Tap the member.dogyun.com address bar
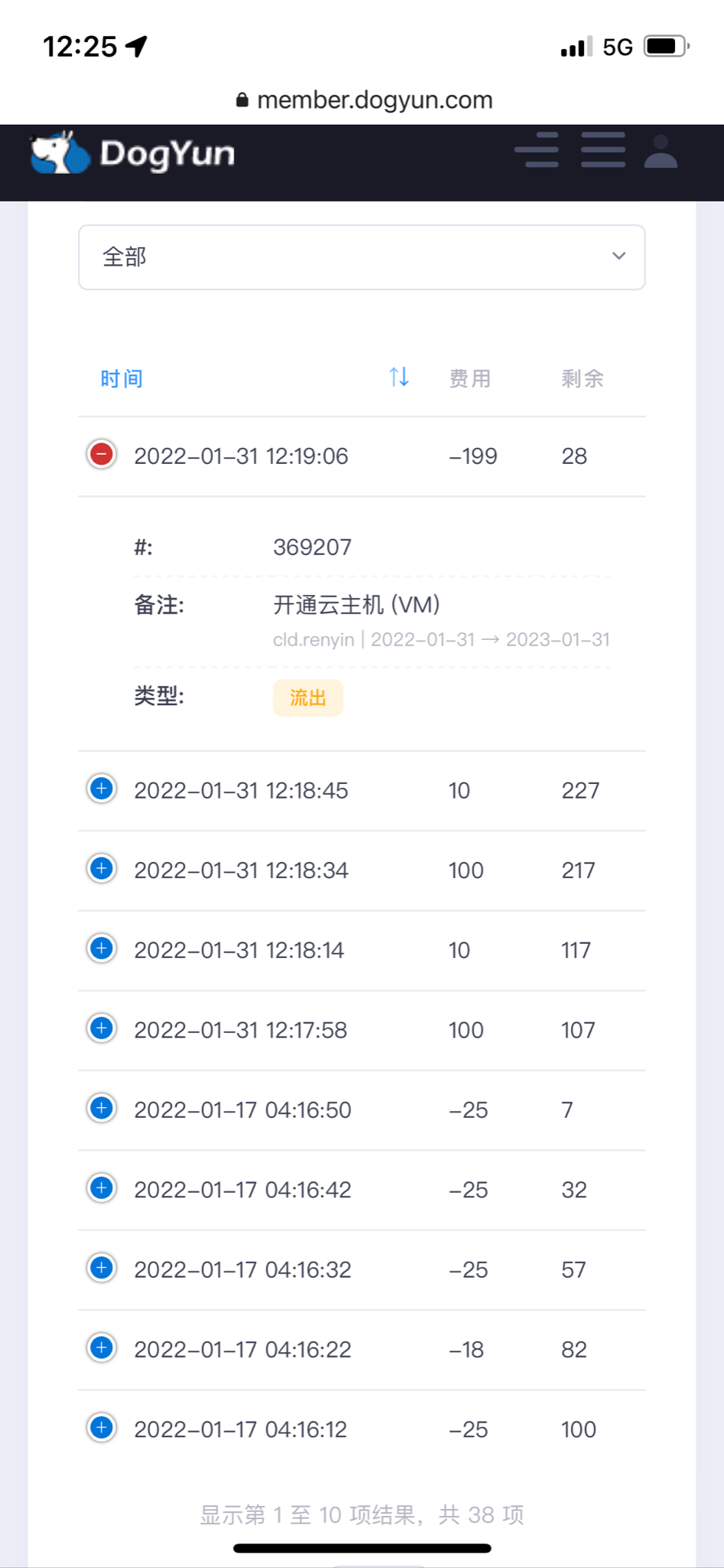 pos(364,100)
